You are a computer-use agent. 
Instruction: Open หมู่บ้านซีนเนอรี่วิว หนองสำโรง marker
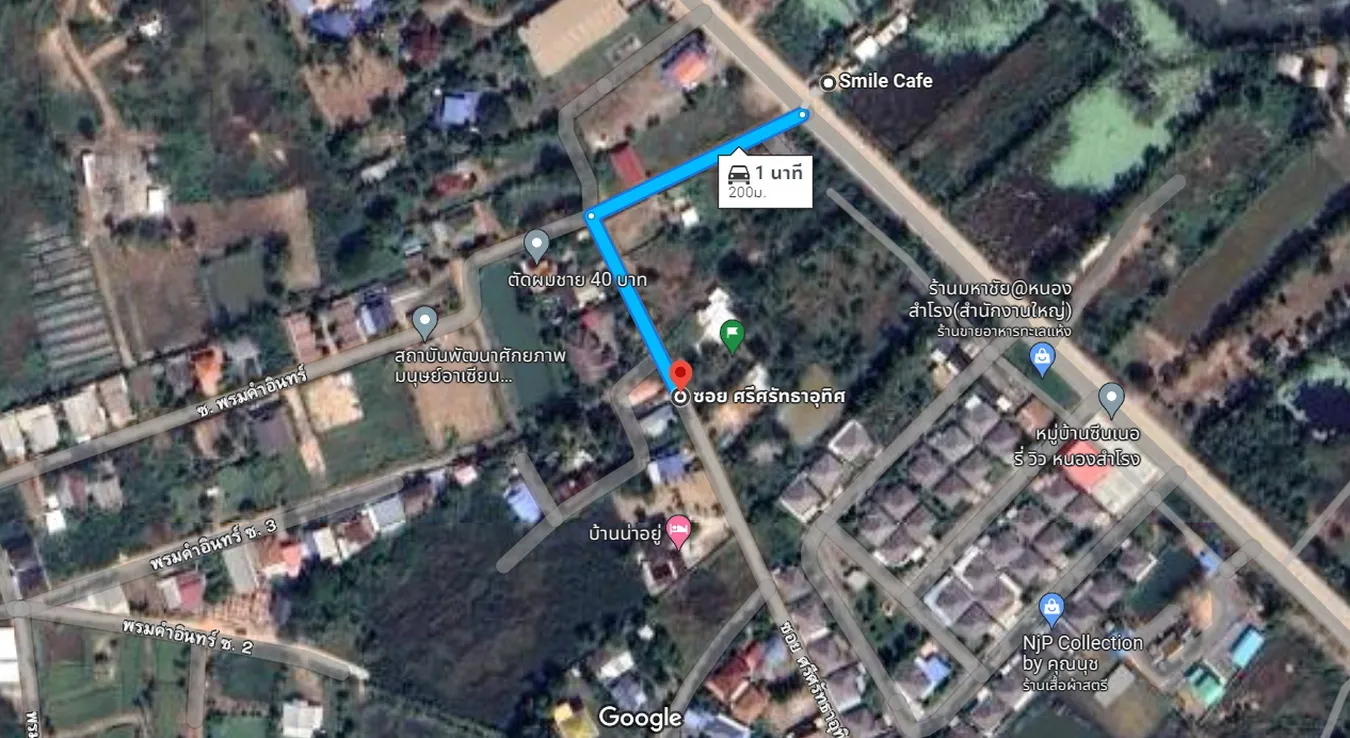click(x=1111, y=399)
